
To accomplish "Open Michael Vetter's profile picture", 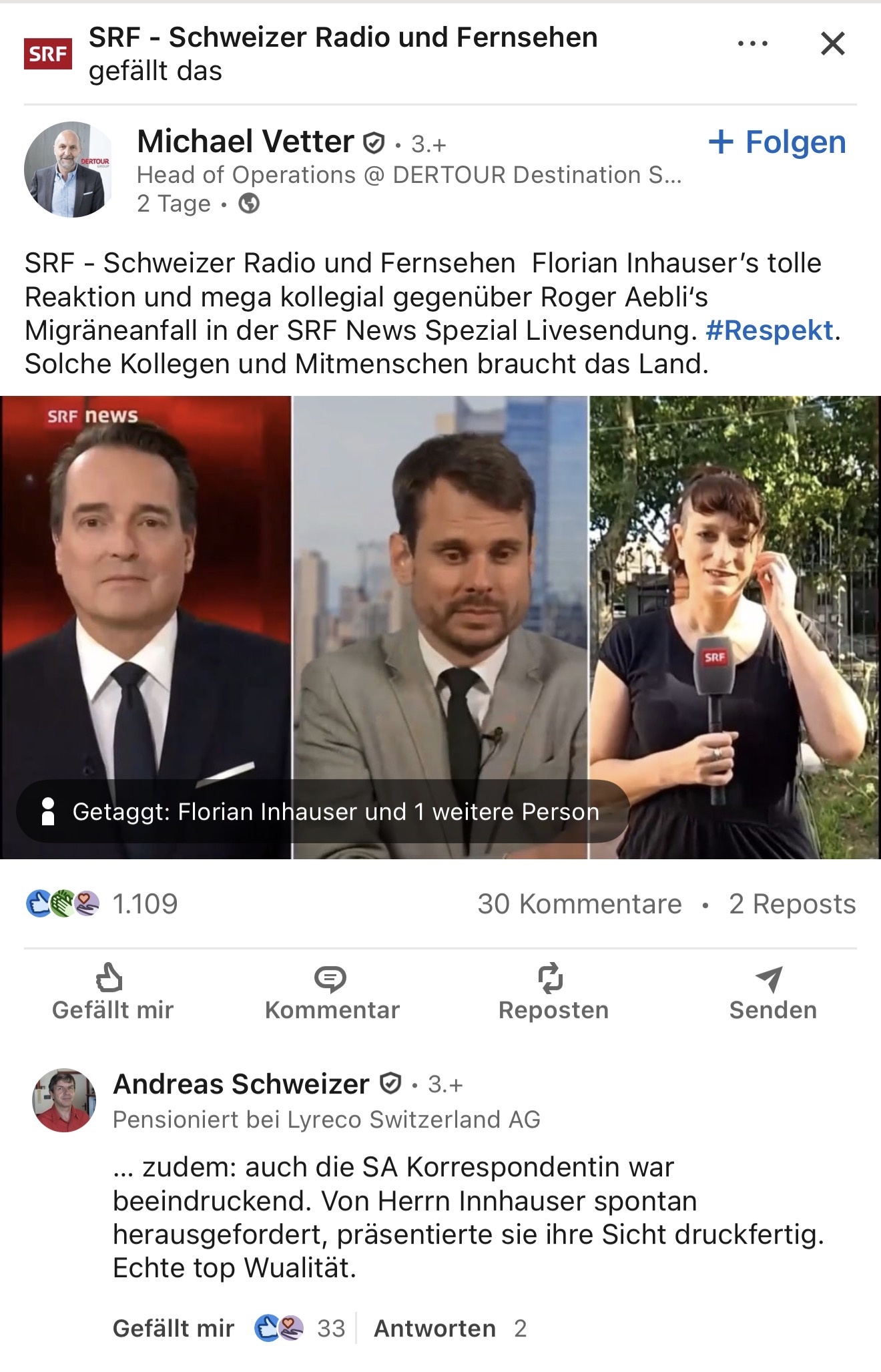I will pyautogui.click(x=68, y=170).
